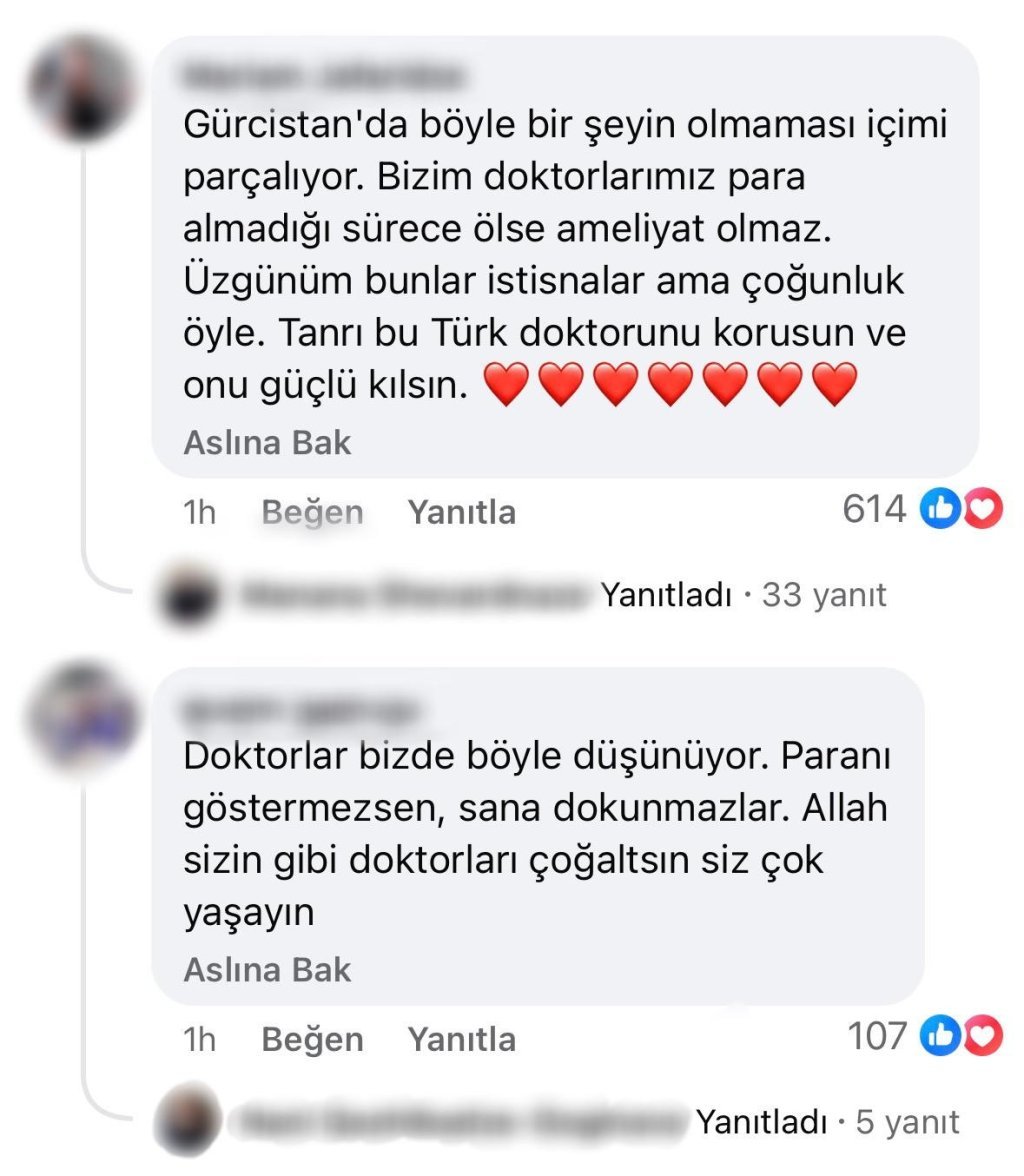Tap 'Aslına Bak' under the Gürcistan comment
The height and width of the screenshot is (1176, 1024).
267,443
